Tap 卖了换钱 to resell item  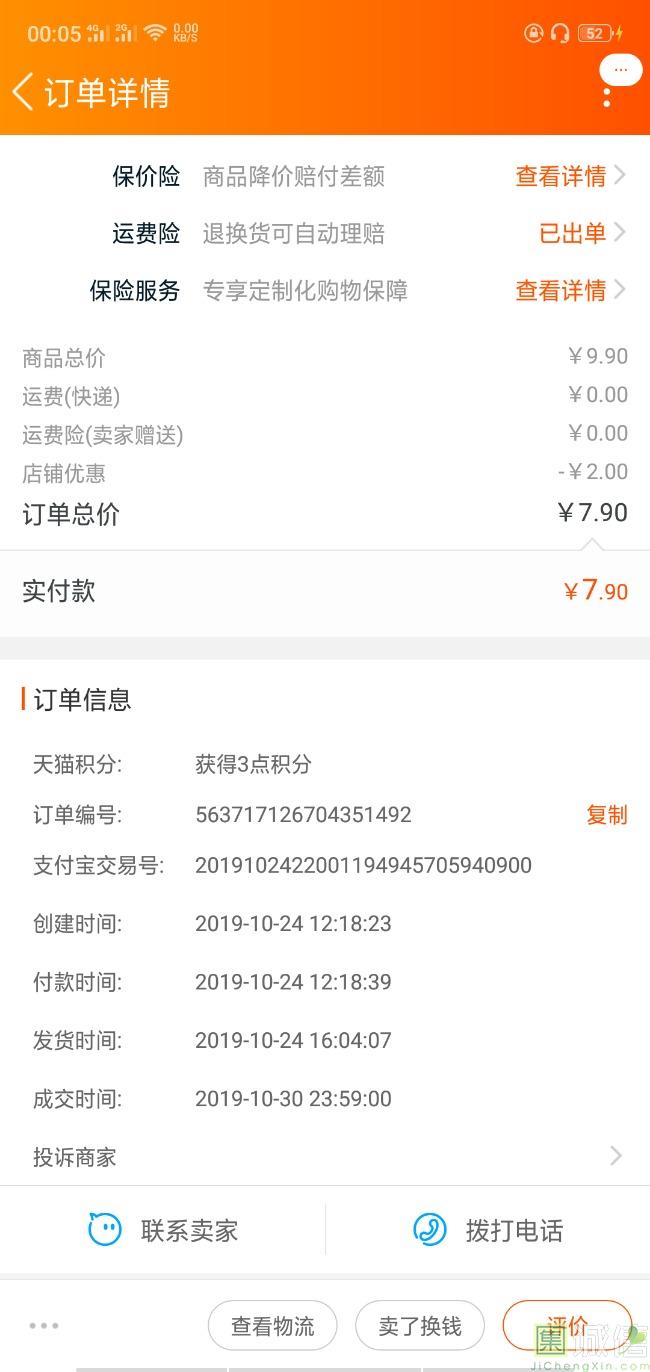coord(420,1326)
